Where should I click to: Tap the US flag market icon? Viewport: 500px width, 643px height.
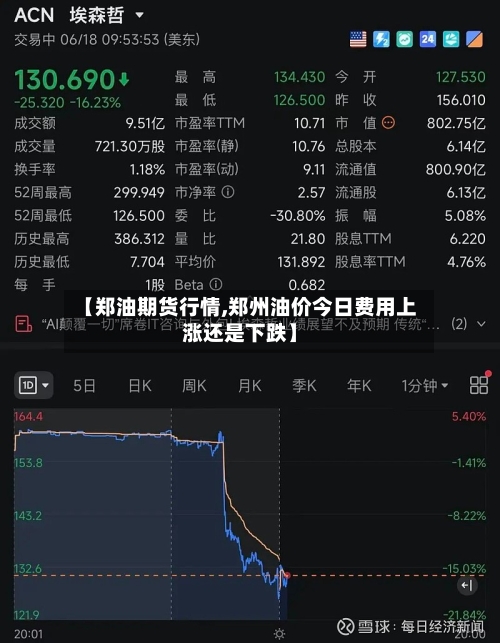[358, 39]
